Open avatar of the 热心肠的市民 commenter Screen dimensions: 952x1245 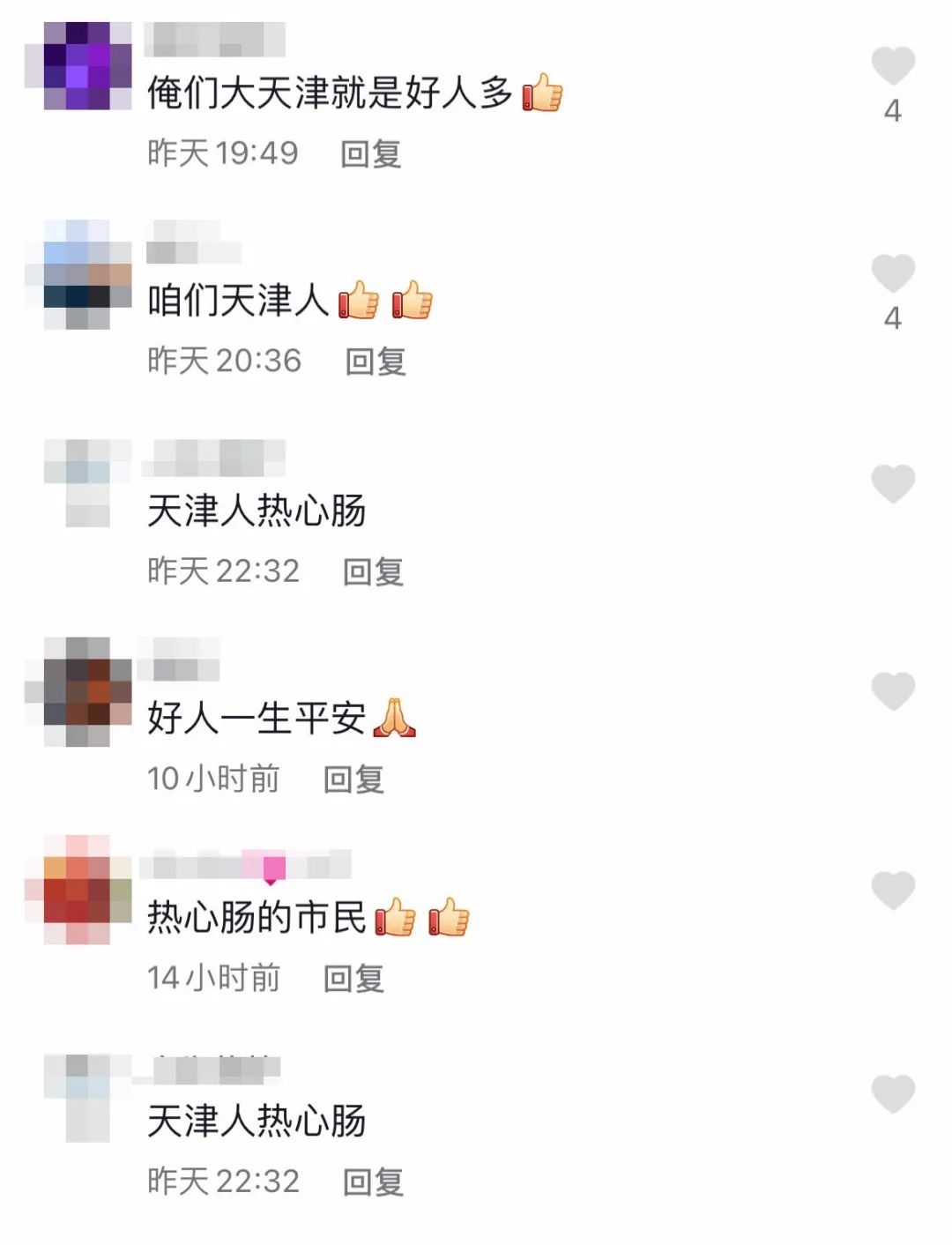point(78,891)
